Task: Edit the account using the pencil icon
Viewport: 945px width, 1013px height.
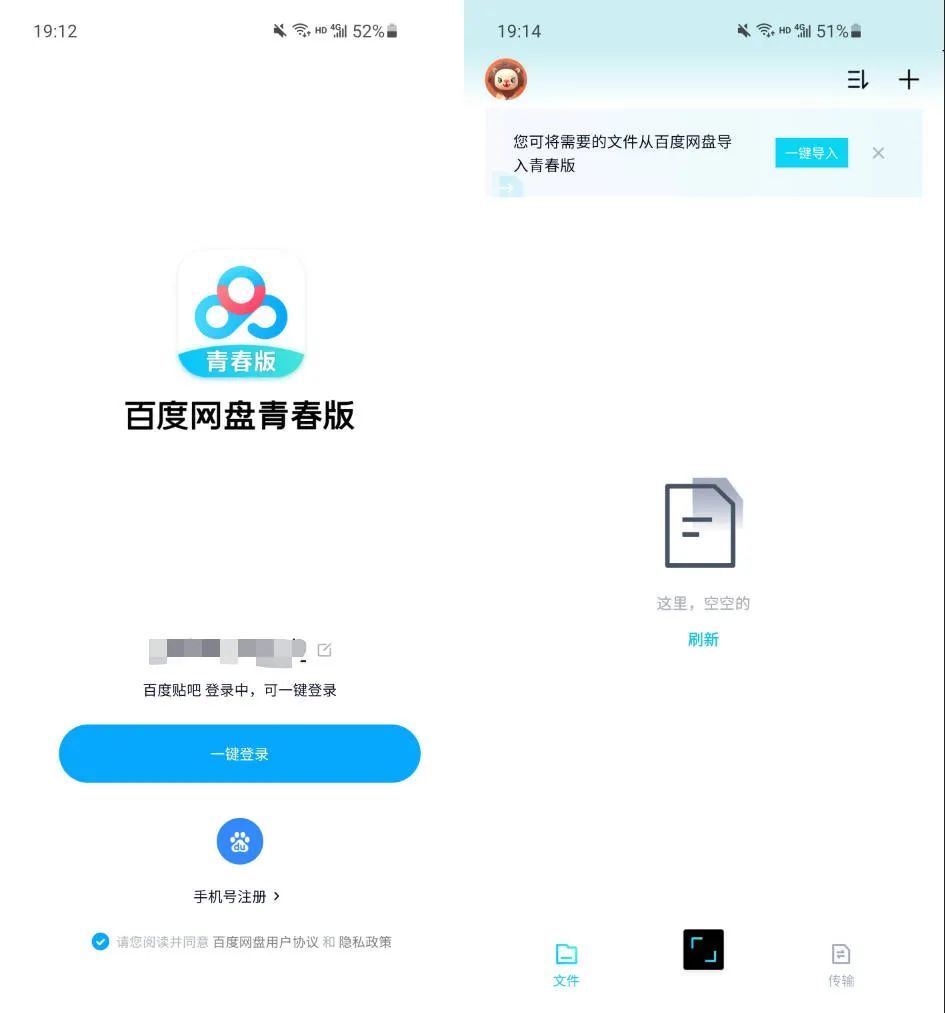Action: pyautogui.click(x=324, y=650)
